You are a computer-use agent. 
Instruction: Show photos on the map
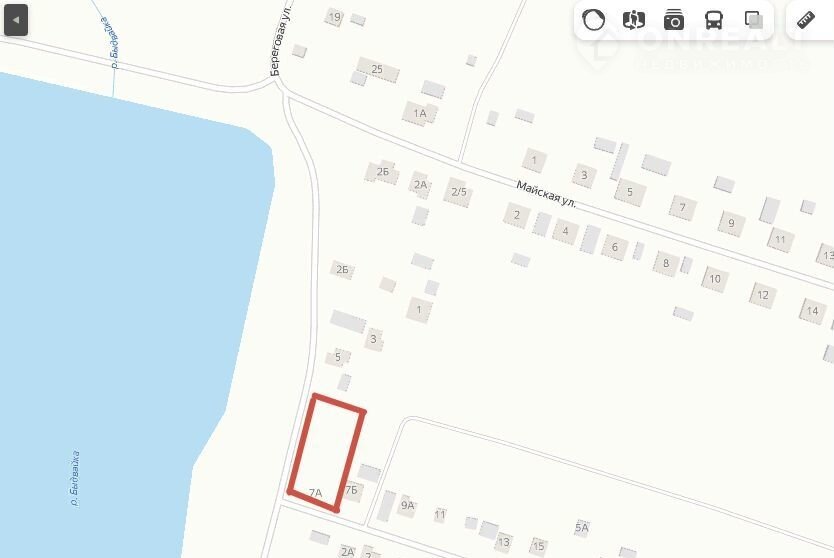click(x=675, y=20)
